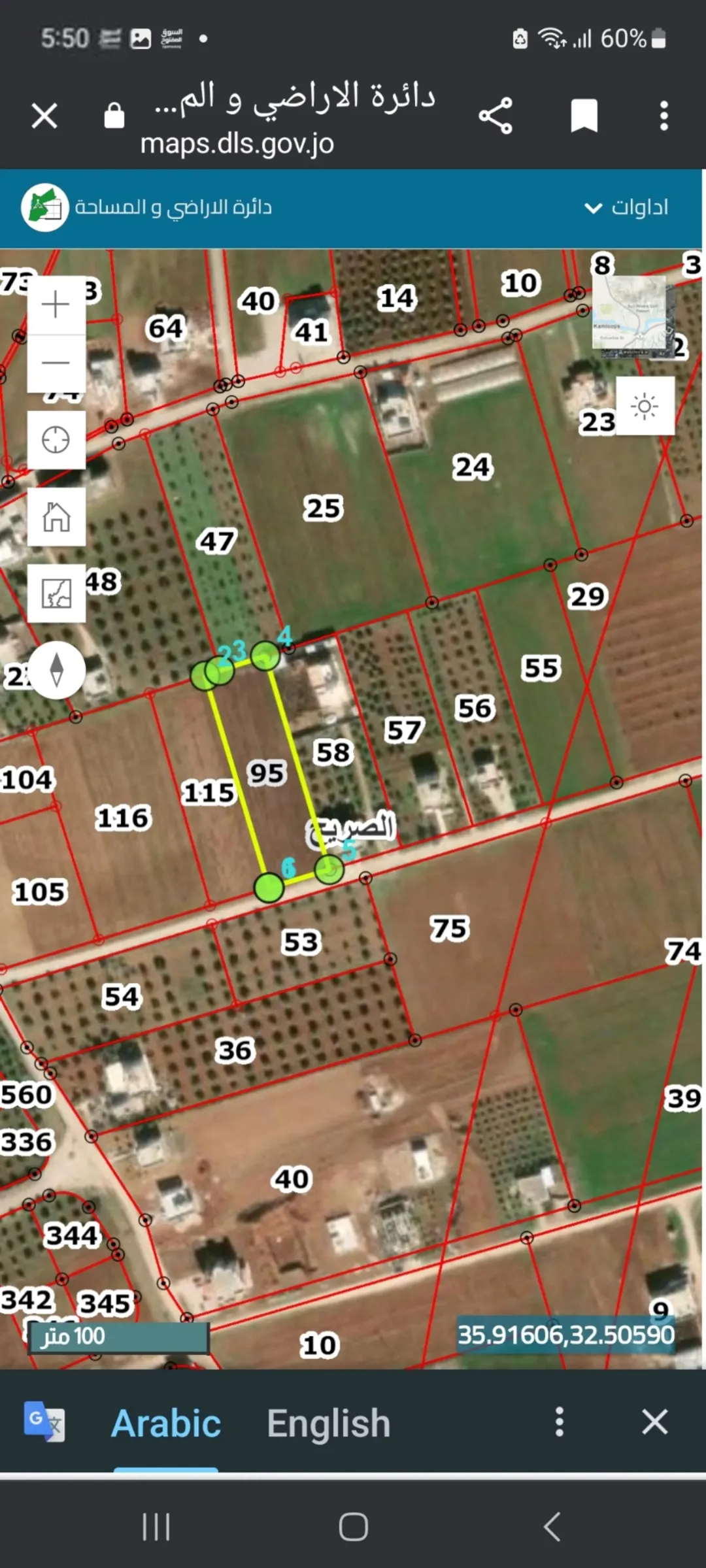Screen dimensions: 706x1568
Task: Zoom out of the map
Action: click(56, 363)
